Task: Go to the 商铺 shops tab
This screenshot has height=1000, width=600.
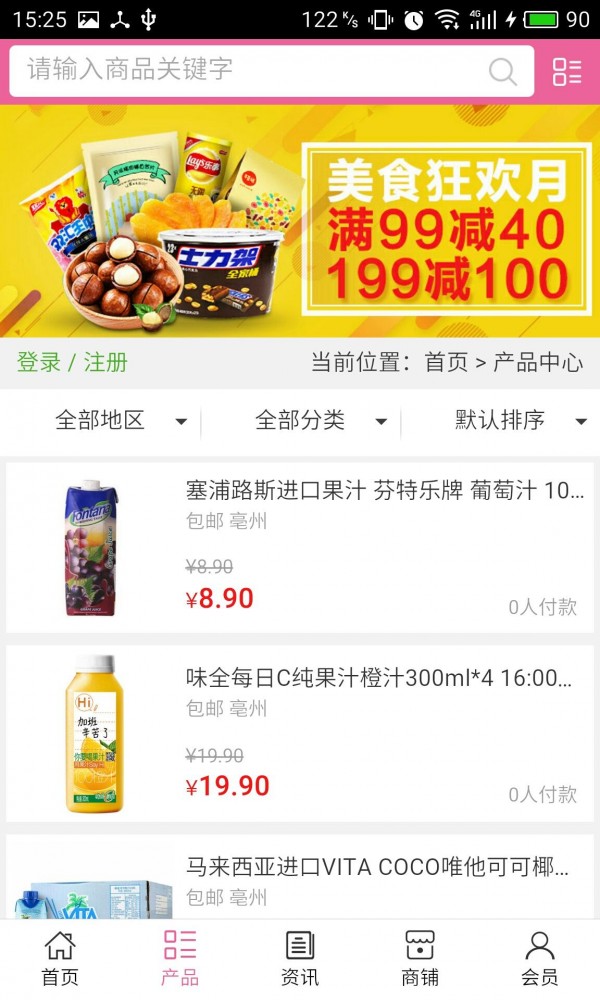Action: [420, 958]
